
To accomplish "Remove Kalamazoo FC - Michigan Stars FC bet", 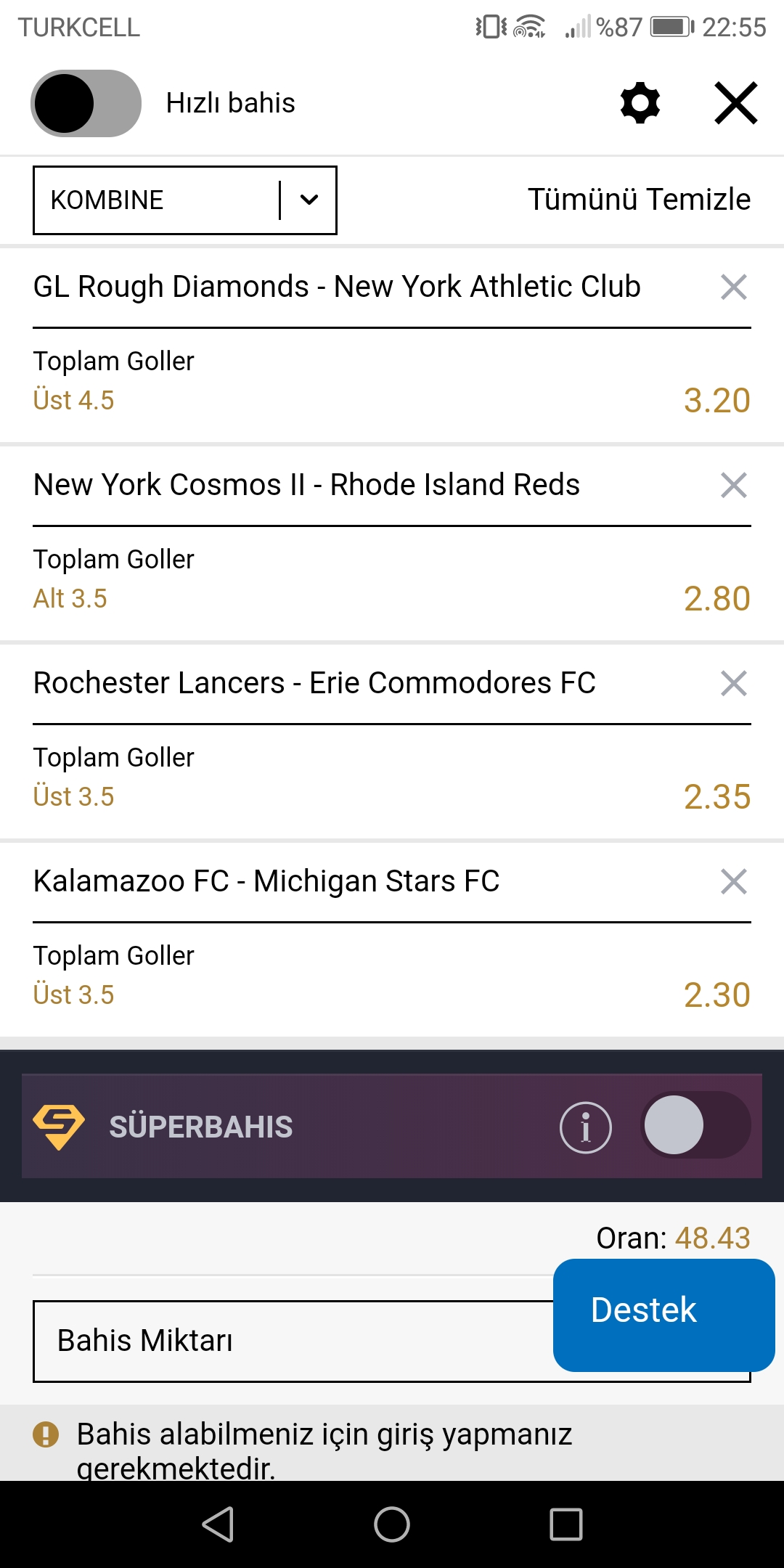I will point(734,881).
